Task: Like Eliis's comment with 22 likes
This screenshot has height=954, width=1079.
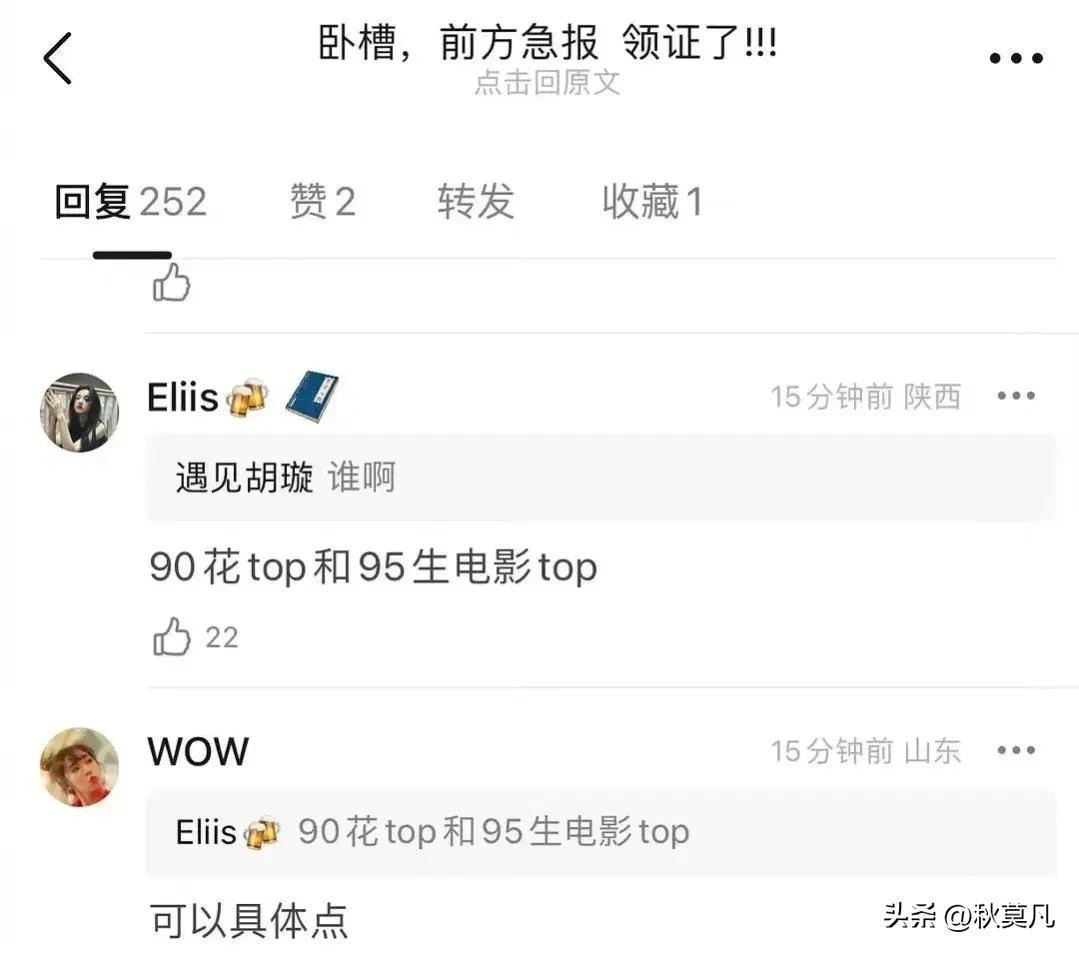Action: coord(173,637)
